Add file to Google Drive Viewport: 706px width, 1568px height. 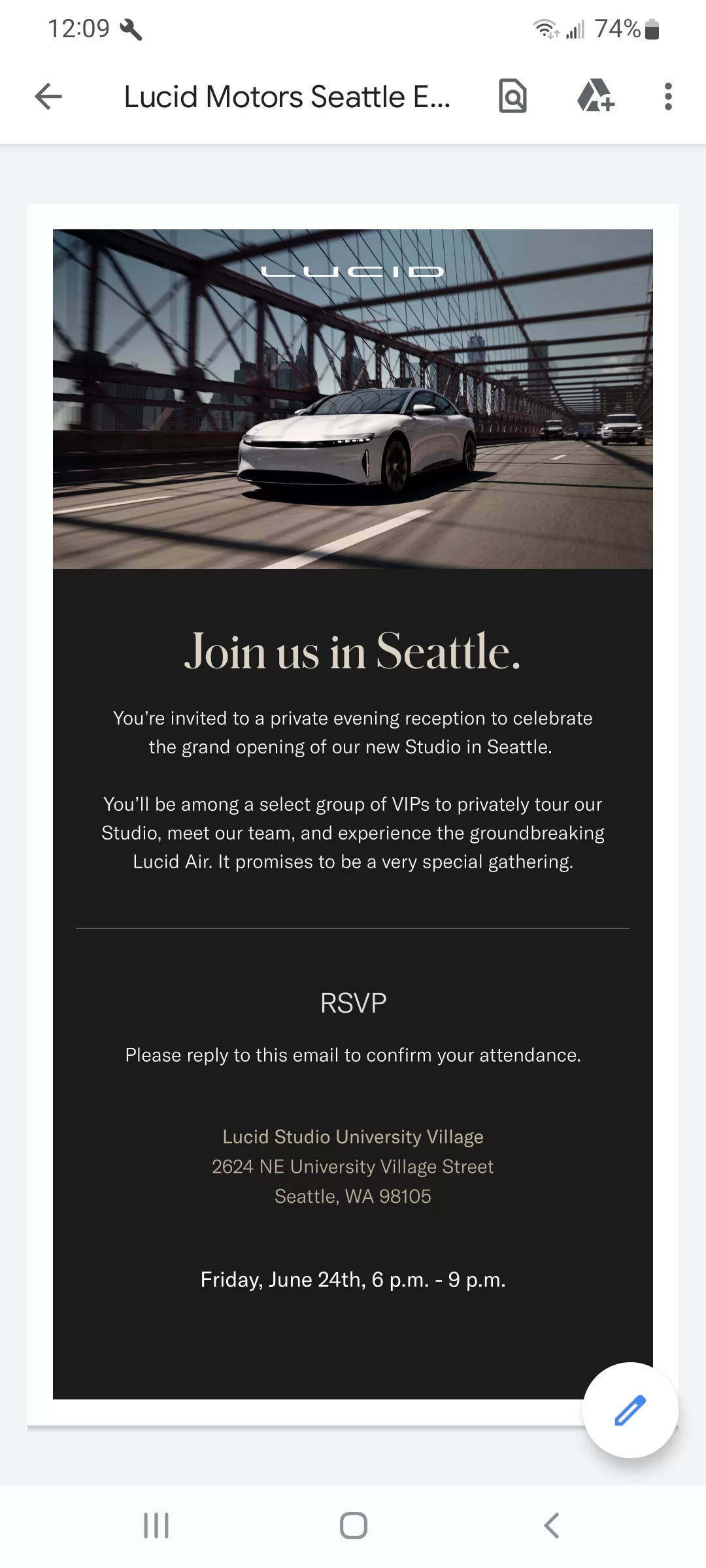coord(596,96)
